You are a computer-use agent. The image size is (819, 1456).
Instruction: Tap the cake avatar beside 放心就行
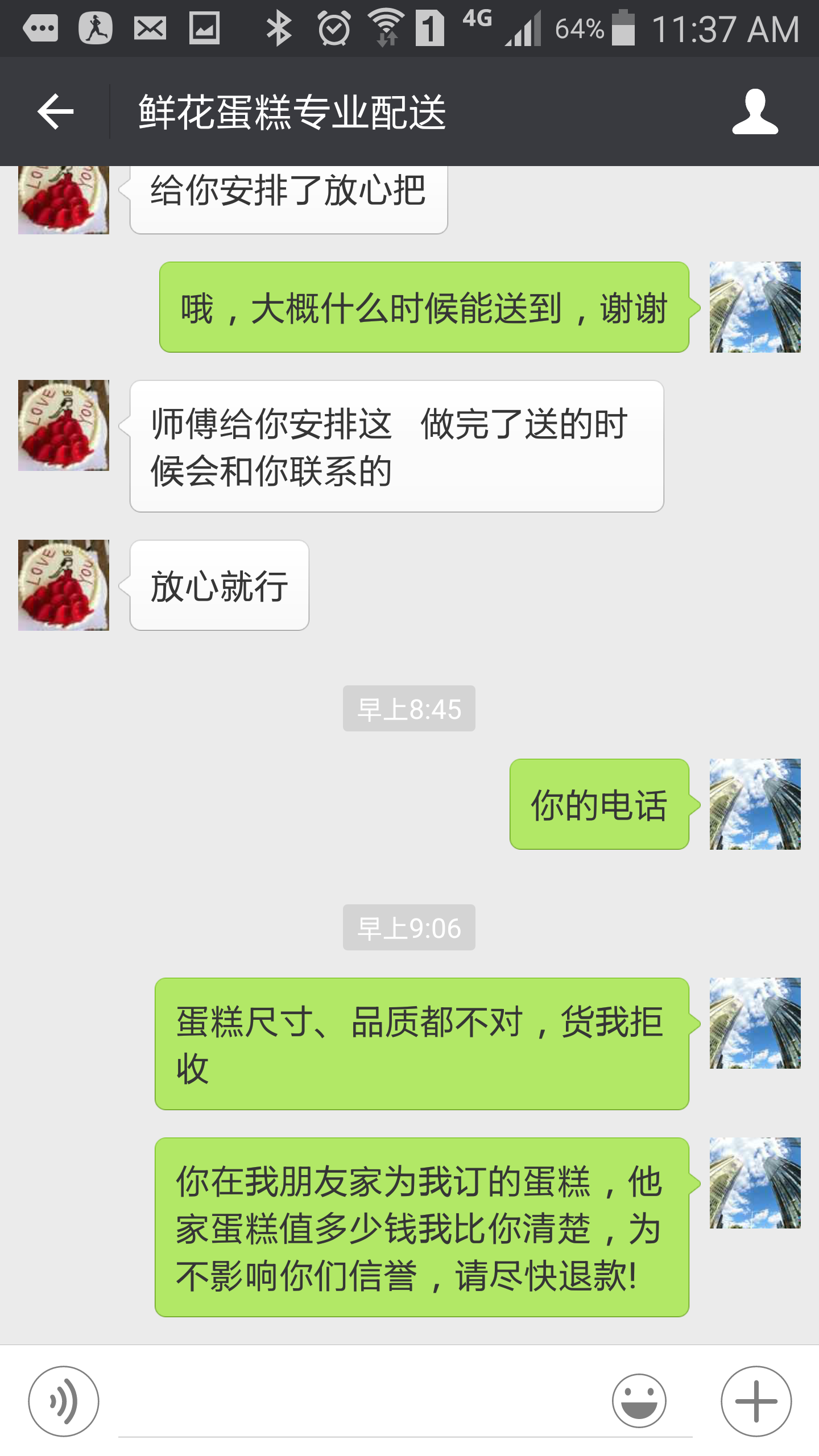coord(63,585)
